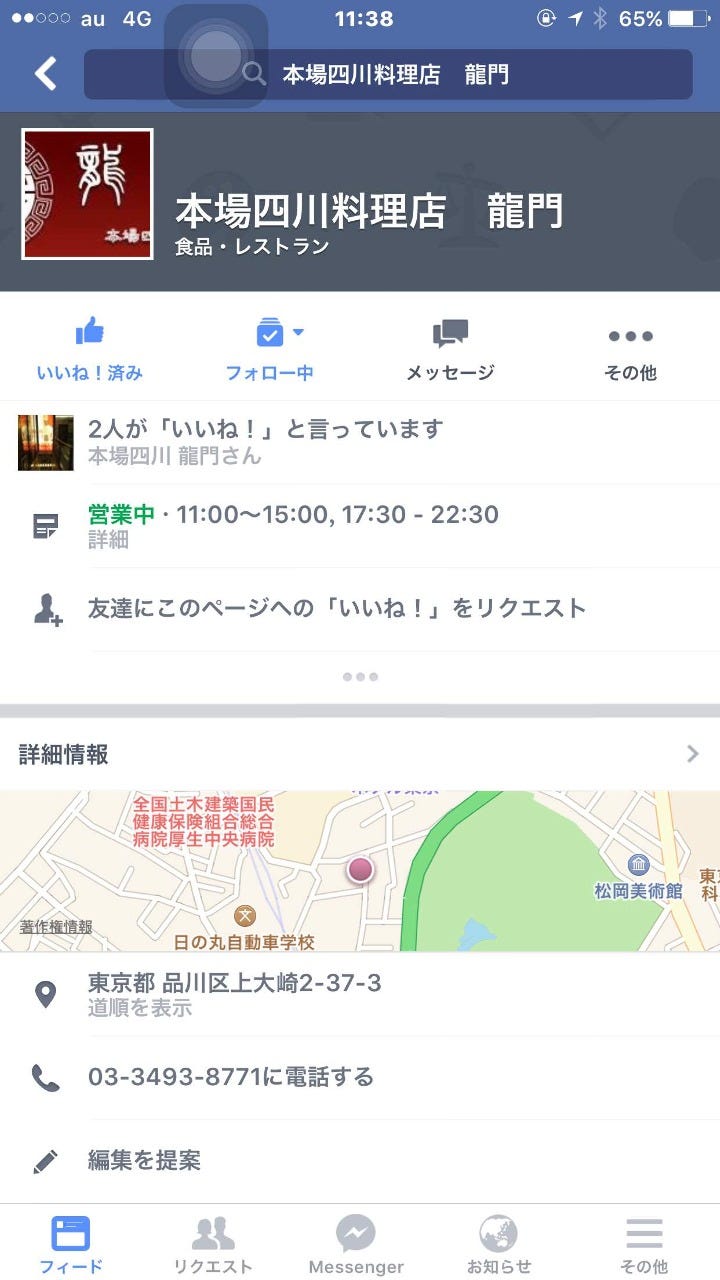View who likes in 2人が「いいね！」row
720x1280 pixels.
pyautogui.click(x=360, y=442)
